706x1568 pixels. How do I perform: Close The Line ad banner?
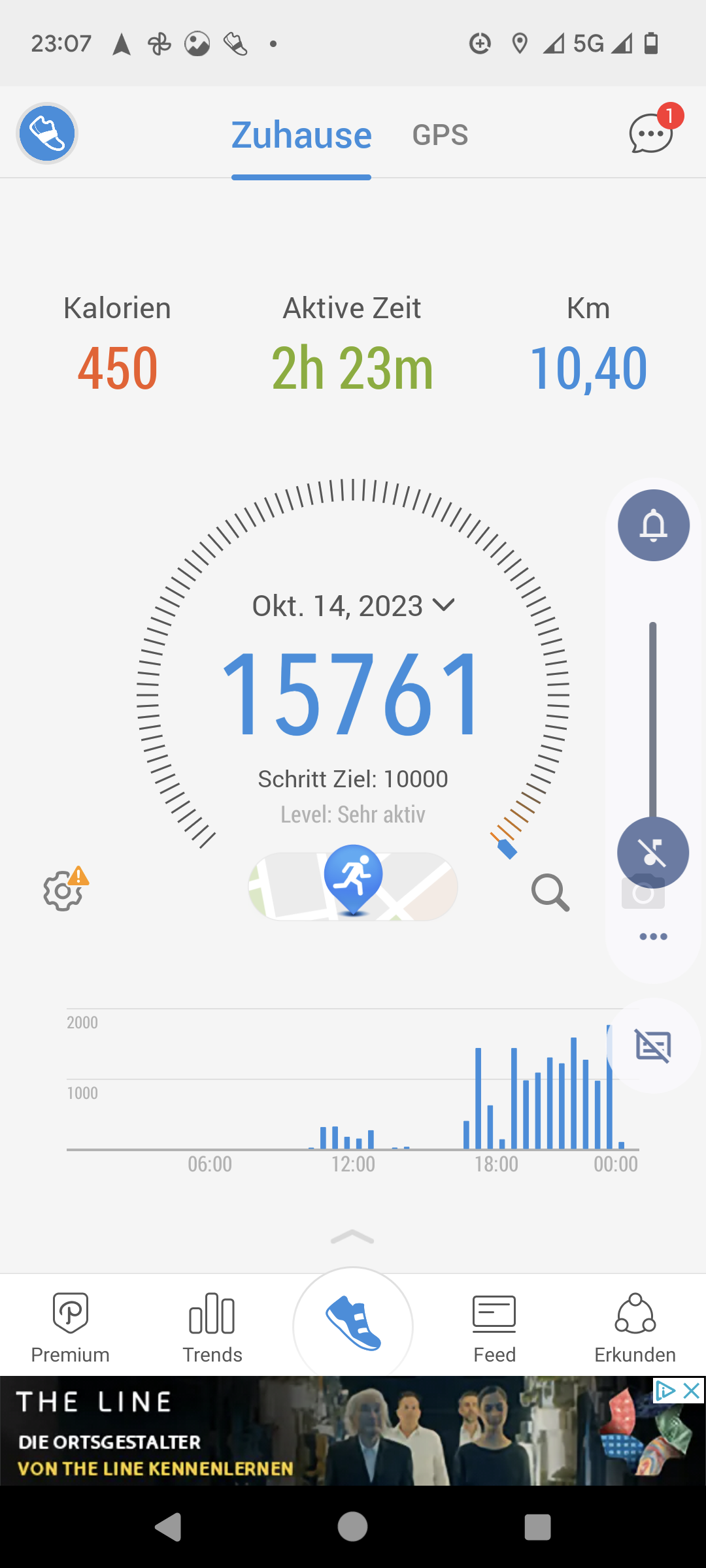click(692, 1391)
